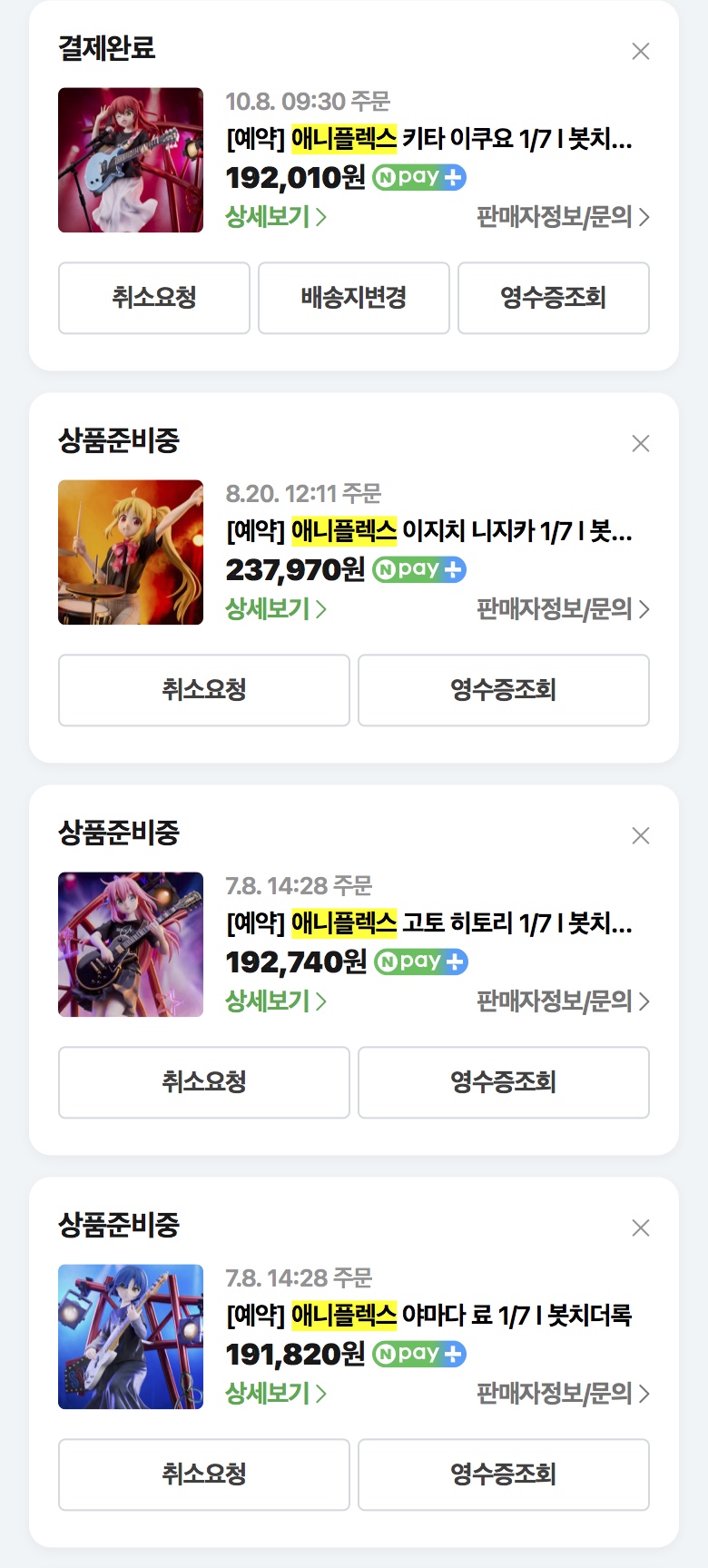Dismiss the 키타 이쿠요 order card
Viewport: 708px width, 1568px height.
coord(641,52)
